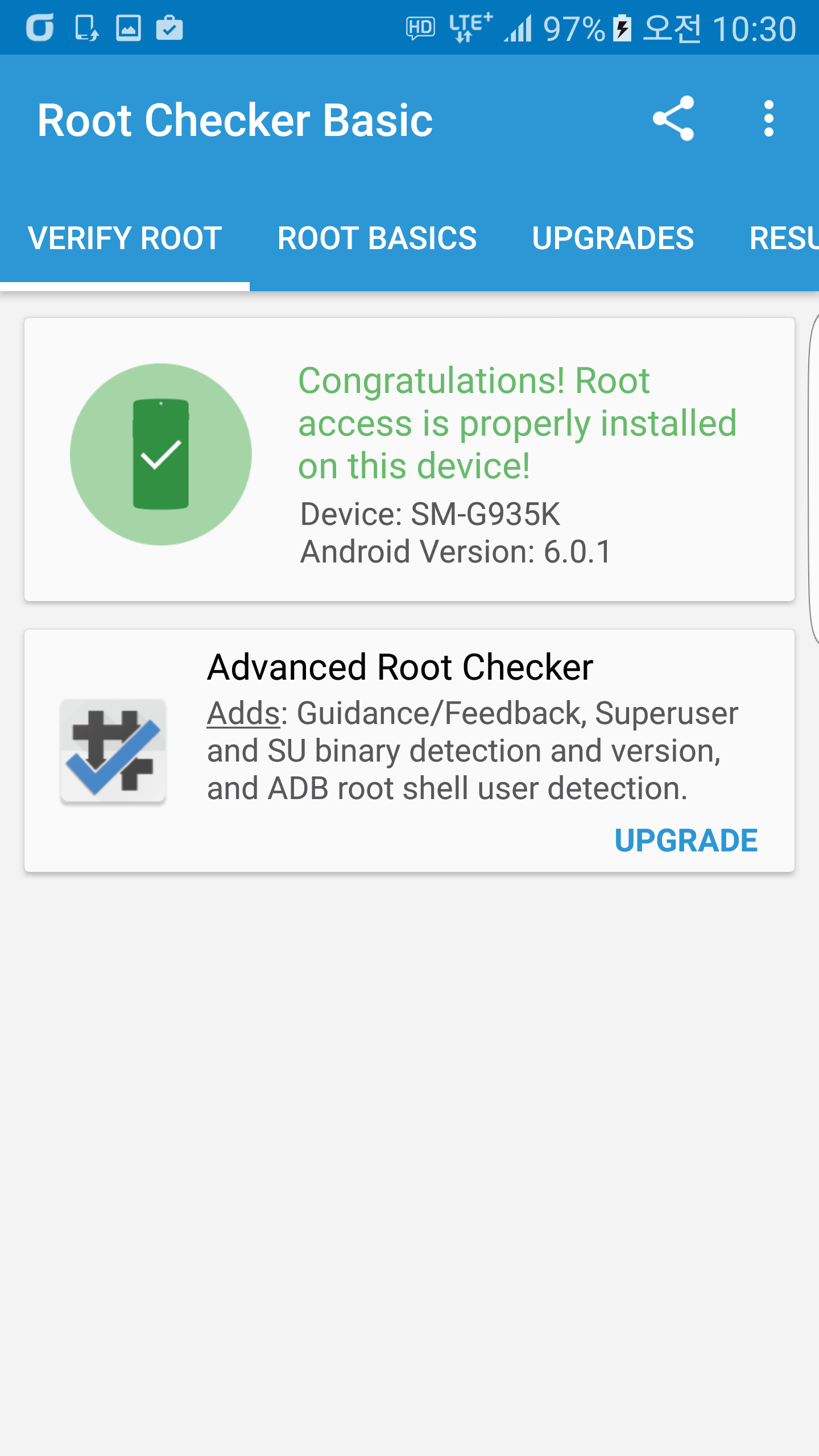This screenshot has height=1456, width=819.
Task: Tap Upgrade for Advanced Root Checker
Action: coord(686,841)
